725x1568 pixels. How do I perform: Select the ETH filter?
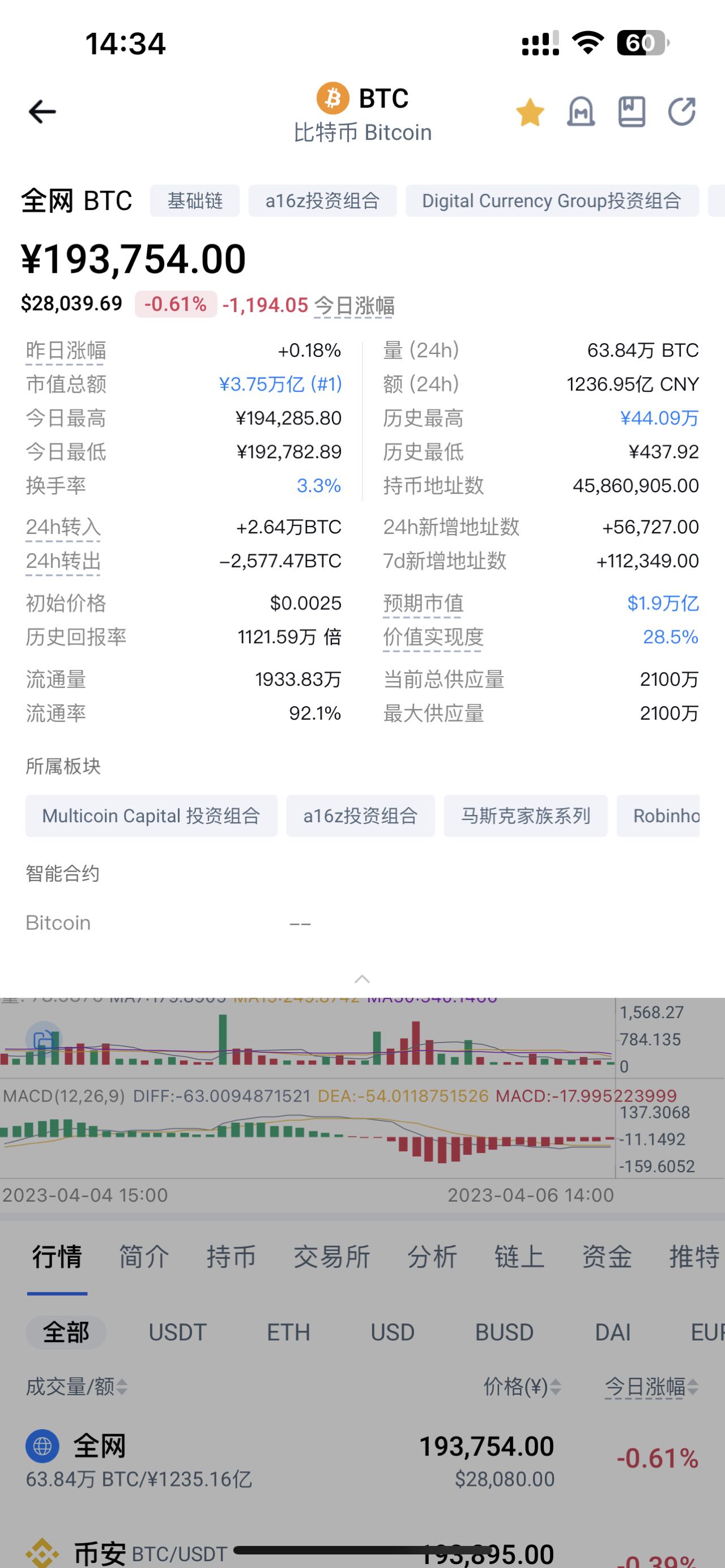[x=288, y=1332]
